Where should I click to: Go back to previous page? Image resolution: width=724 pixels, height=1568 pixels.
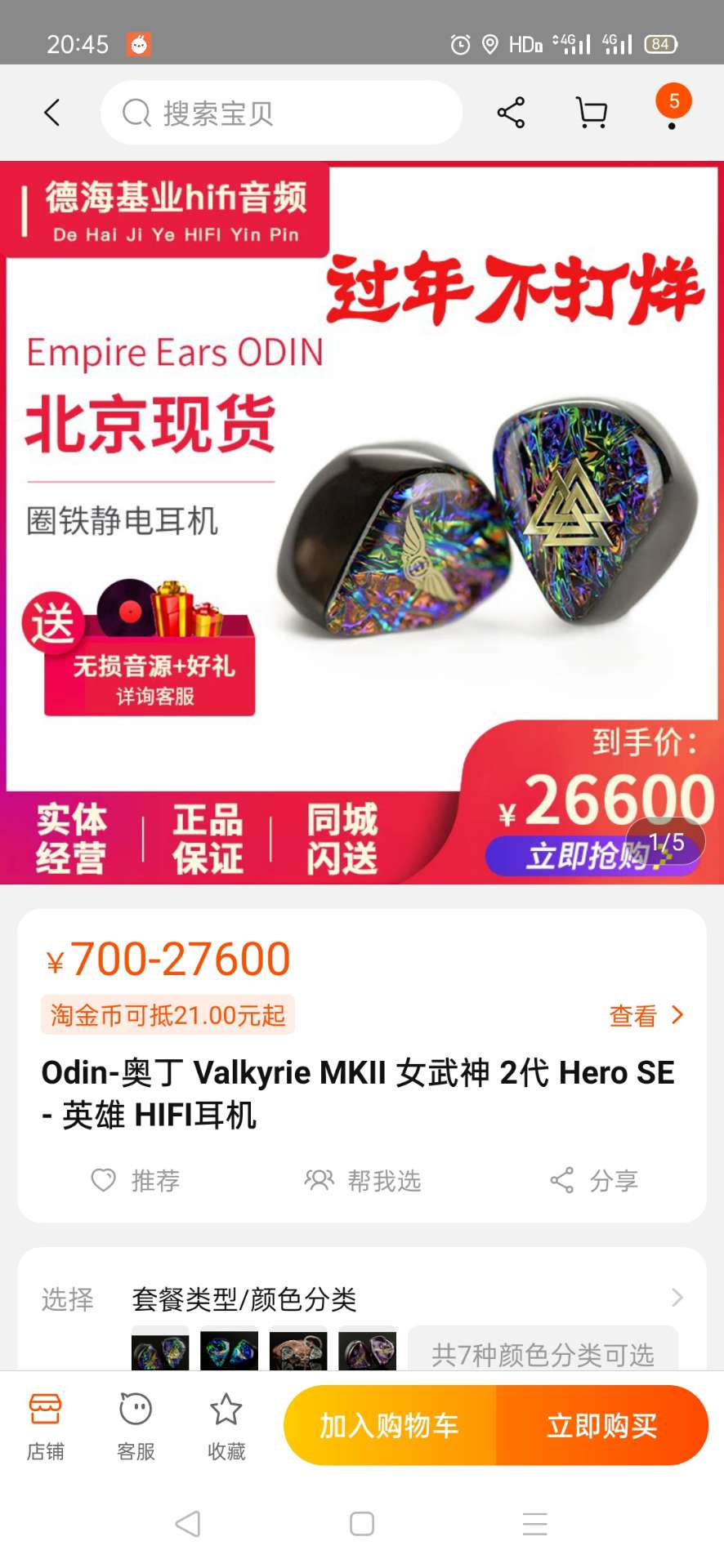tap(52, 113)
